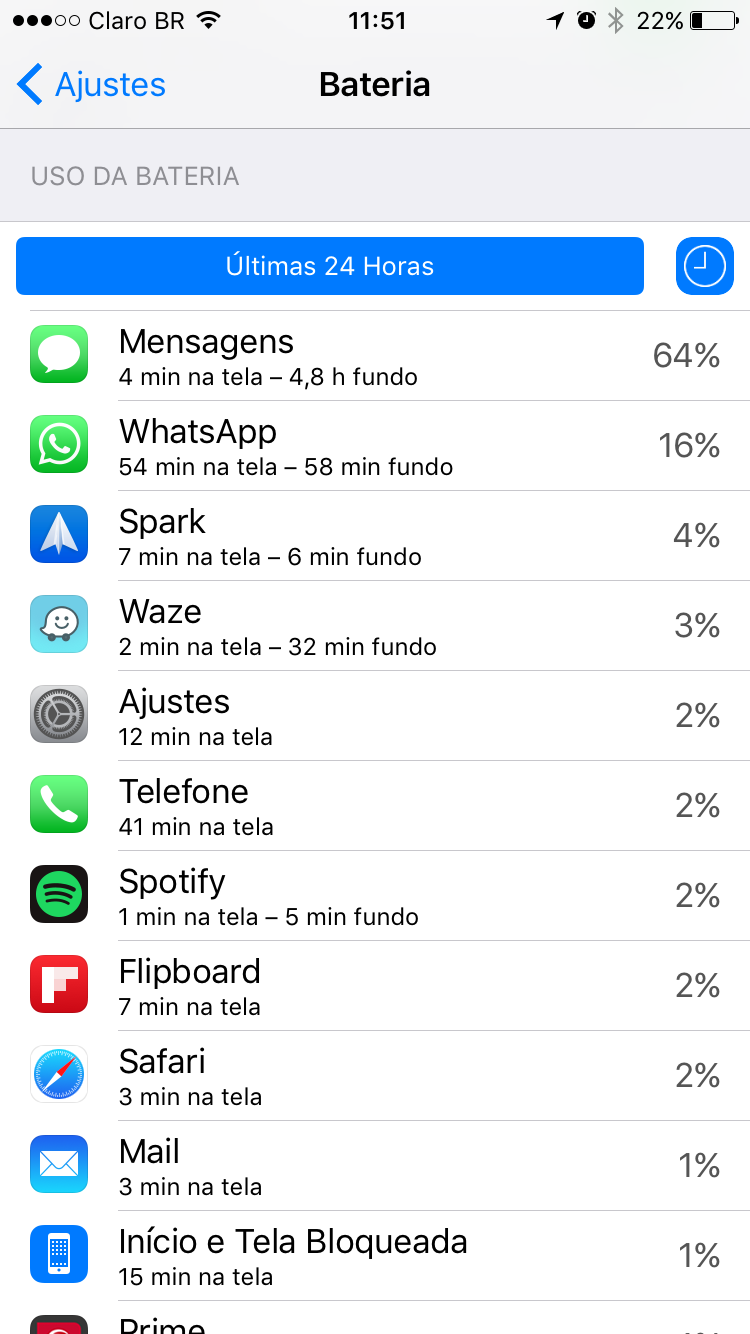Image resolution: width=750 pixels, height=1334 pixels.
Task: Select the Spark battery usage row
Action: pos(375,536)
